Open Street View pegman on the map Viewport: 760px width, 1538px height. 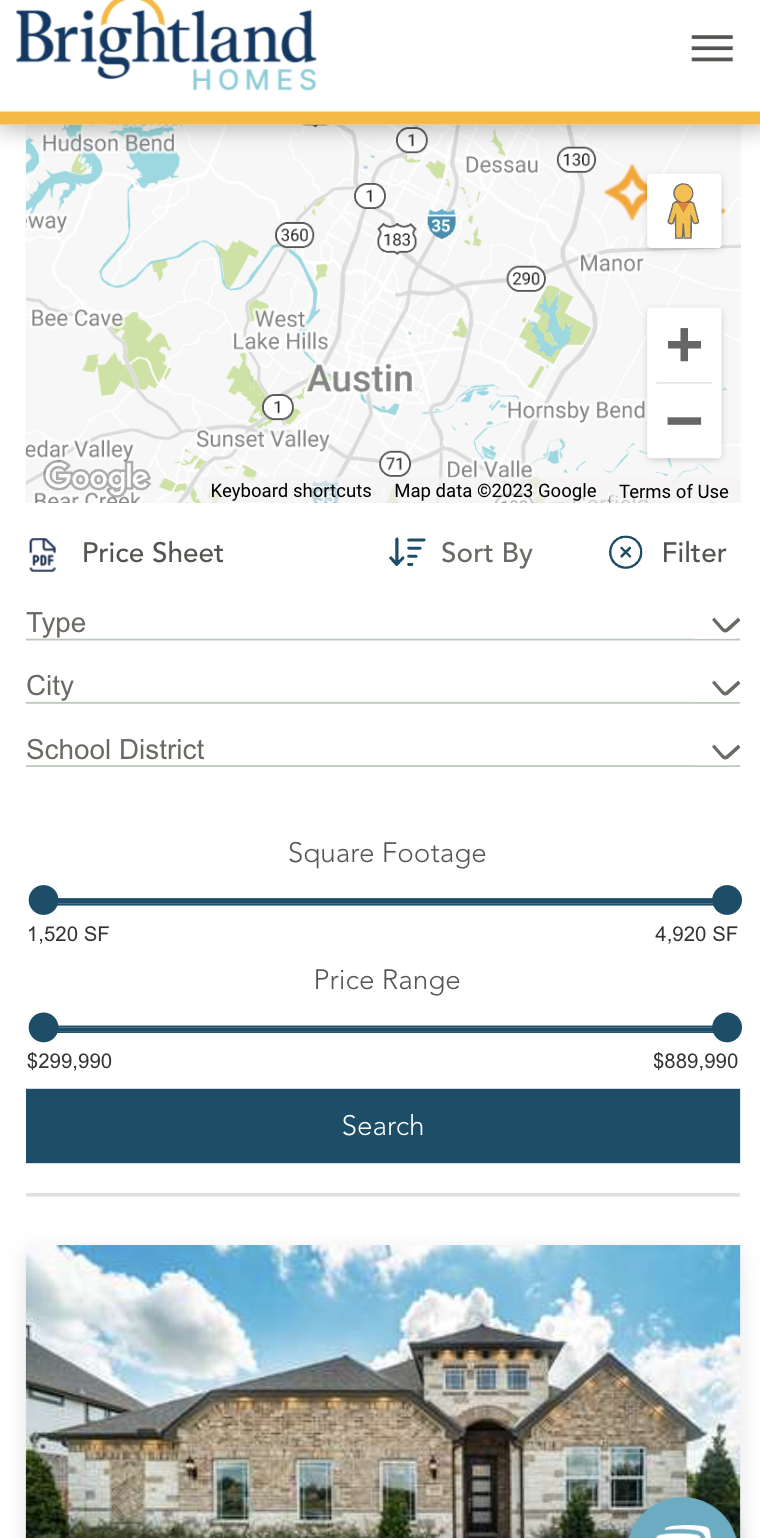click(x=684, y=211)
